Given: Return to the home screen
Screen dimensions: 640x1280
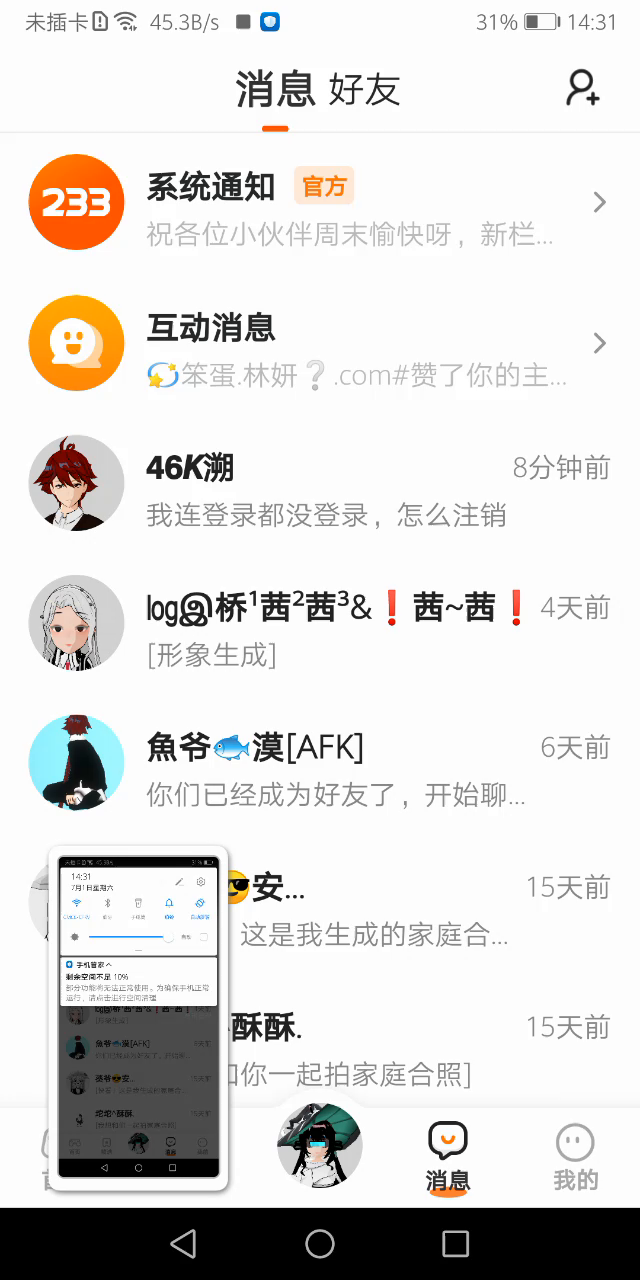Looking at the screenshot, I should [x=320, y=1244].
